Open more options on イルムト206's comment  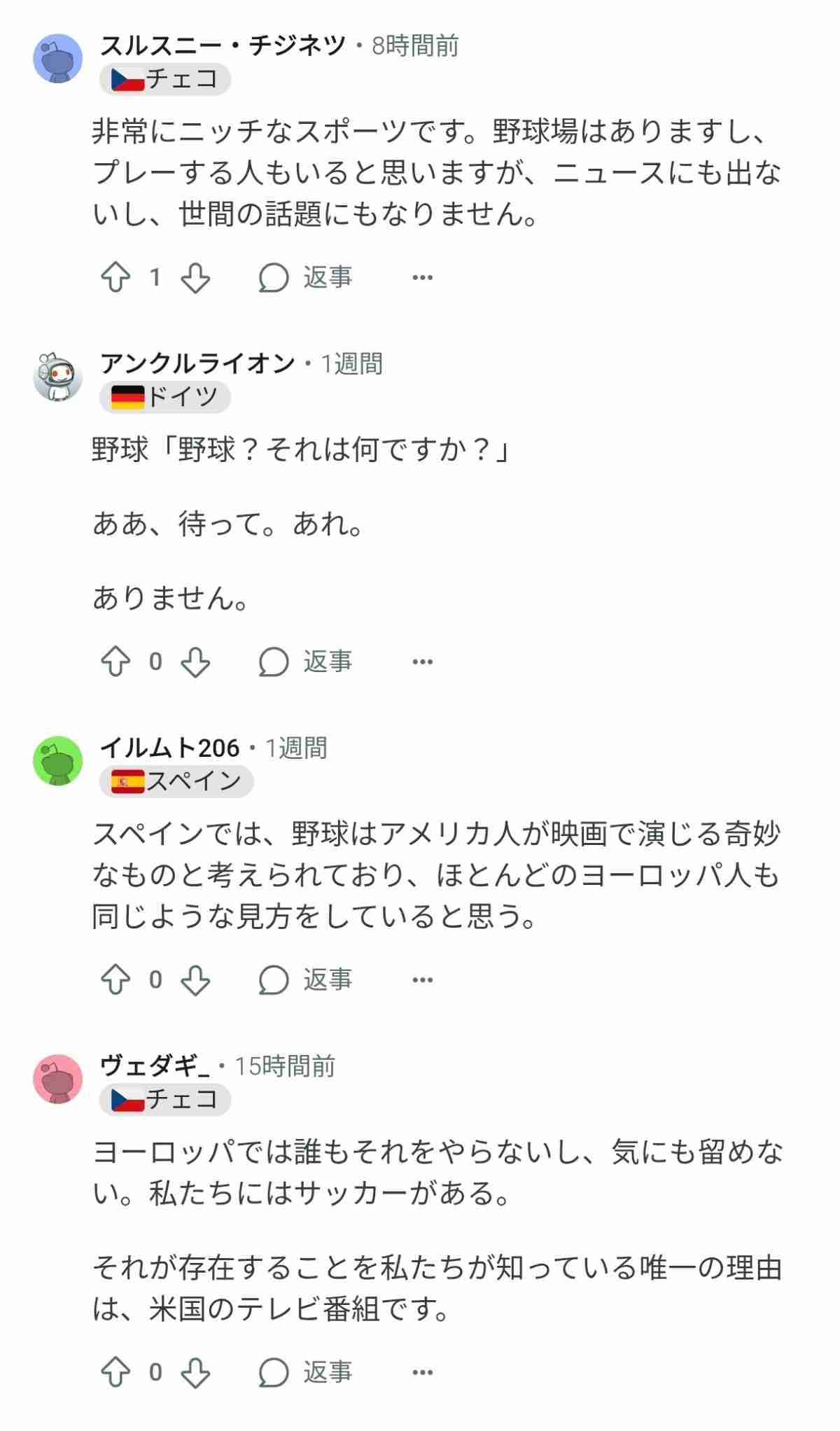pos(422,980)
